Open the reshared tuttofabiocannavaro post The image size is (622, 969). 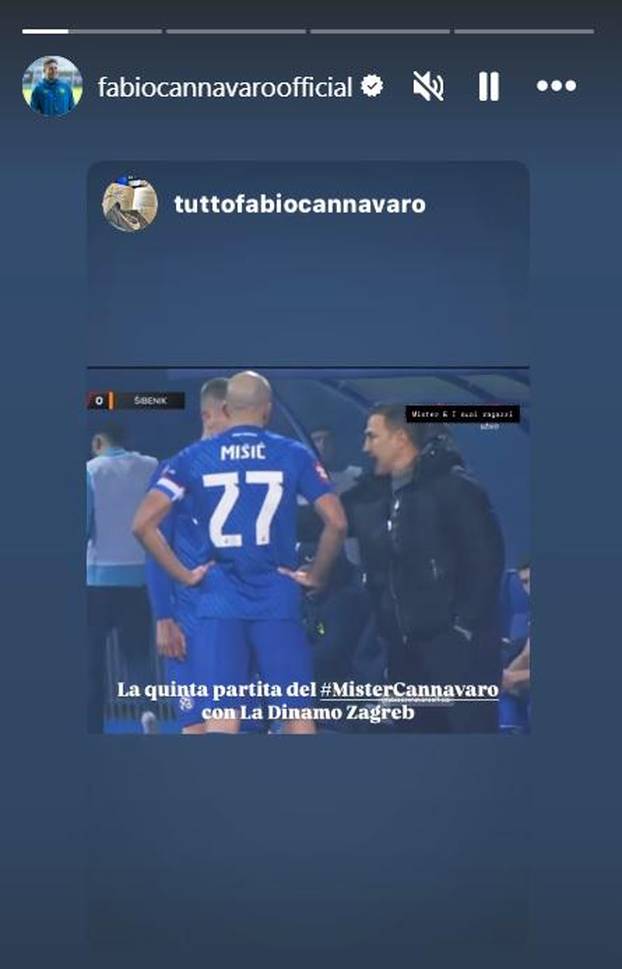pos(308,550)
